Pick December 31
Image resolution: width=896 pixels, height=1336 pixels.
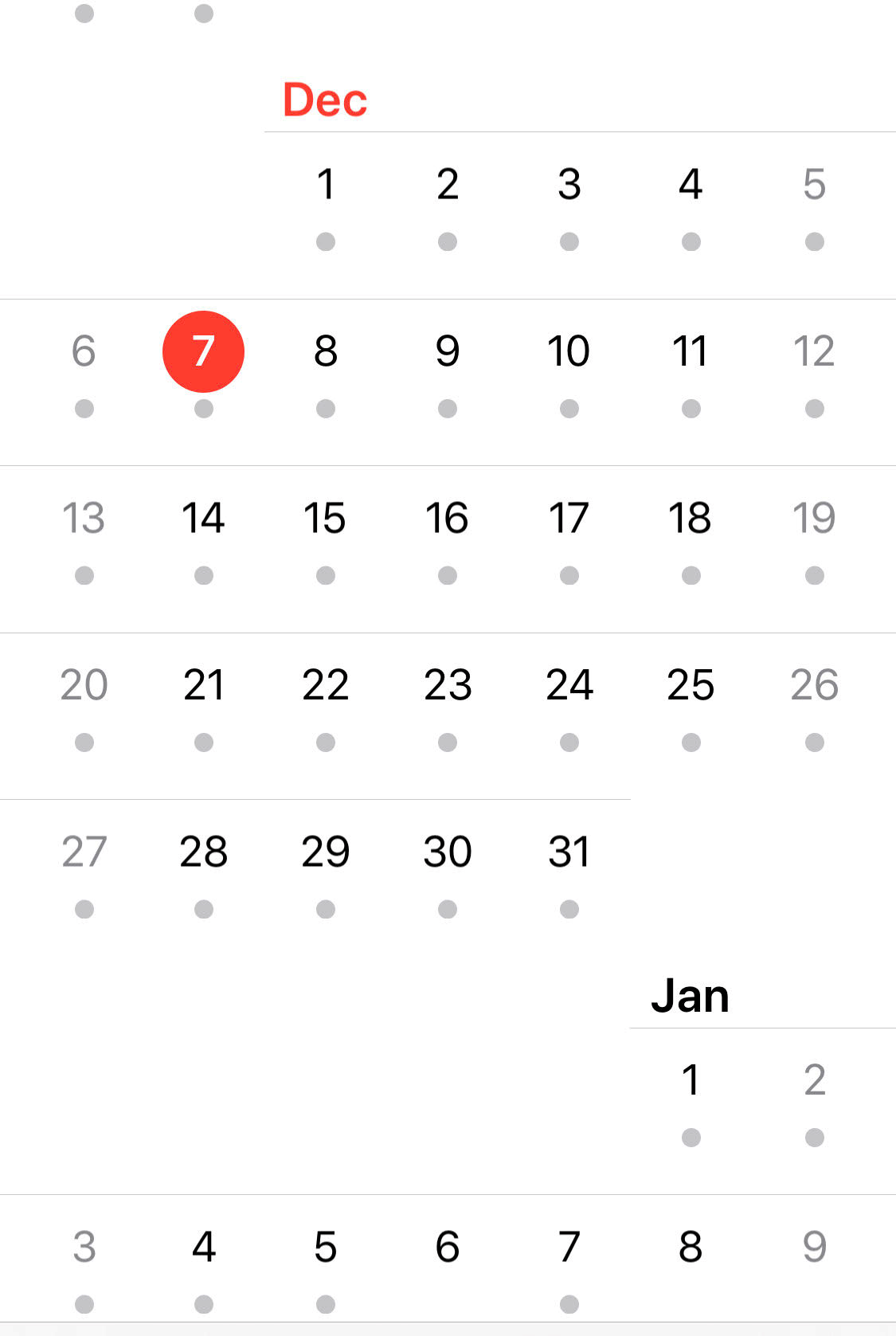coord(569,852)
